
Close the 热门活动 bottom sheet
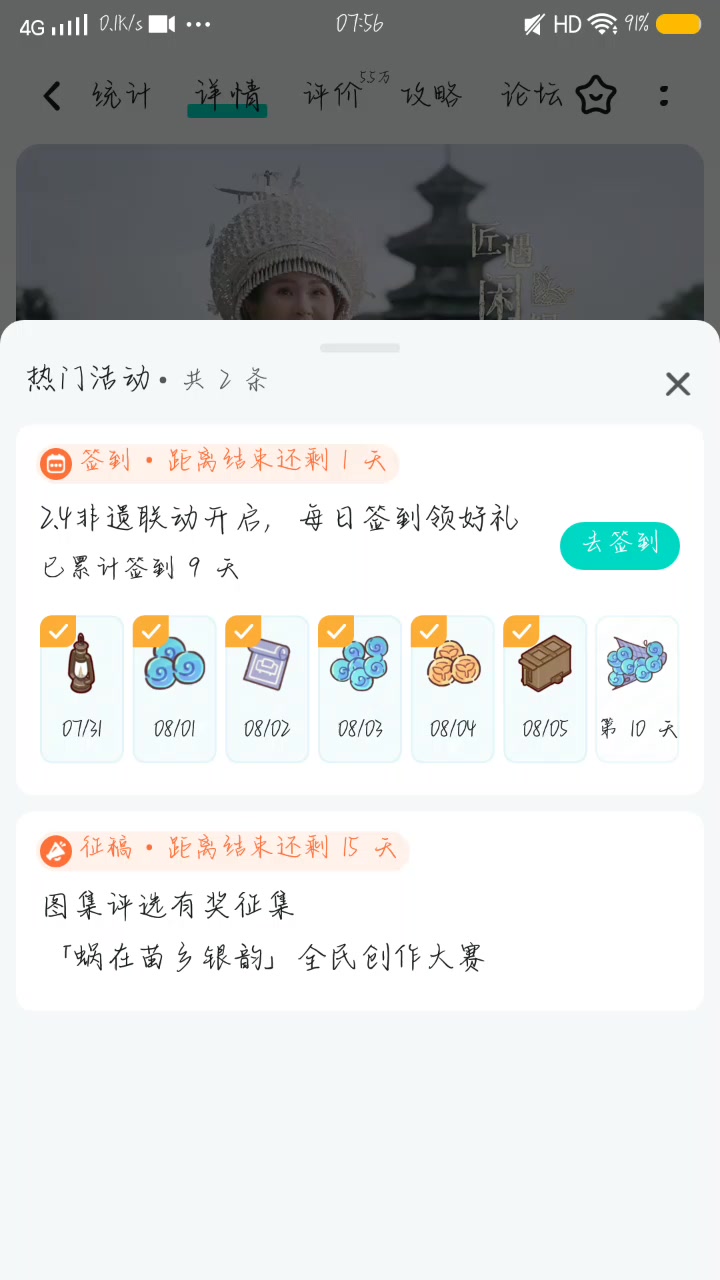[678, 383]
